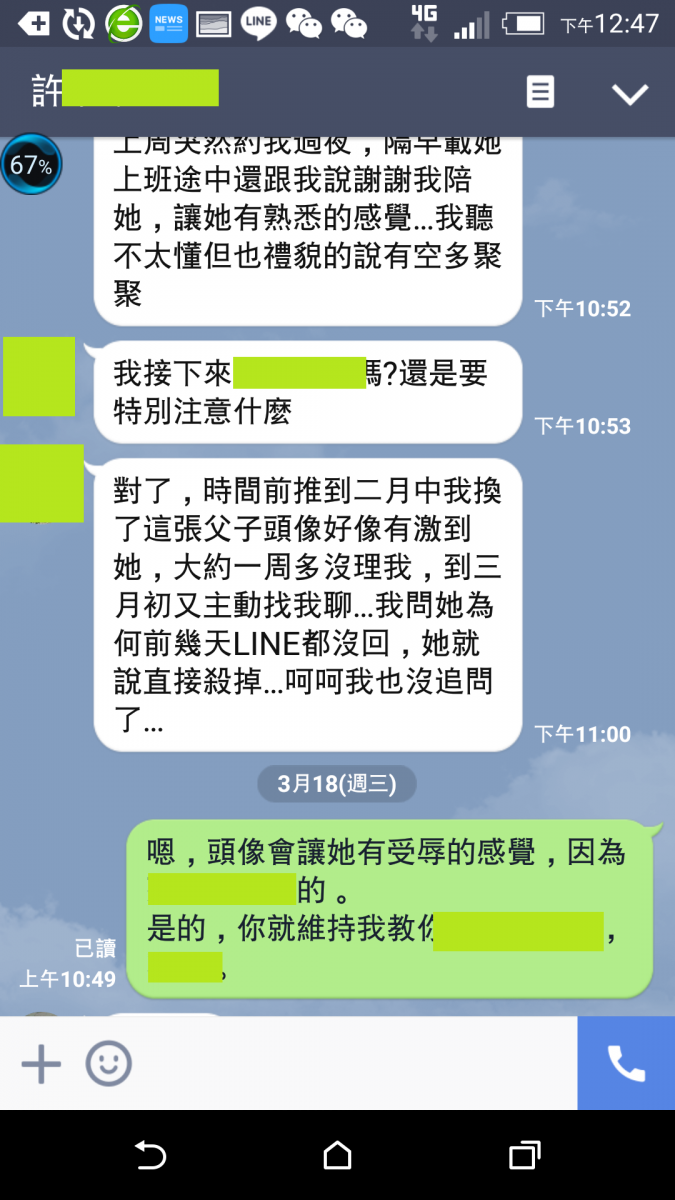
Task: Open the attachment plus menu
Action: [41, 1064]
